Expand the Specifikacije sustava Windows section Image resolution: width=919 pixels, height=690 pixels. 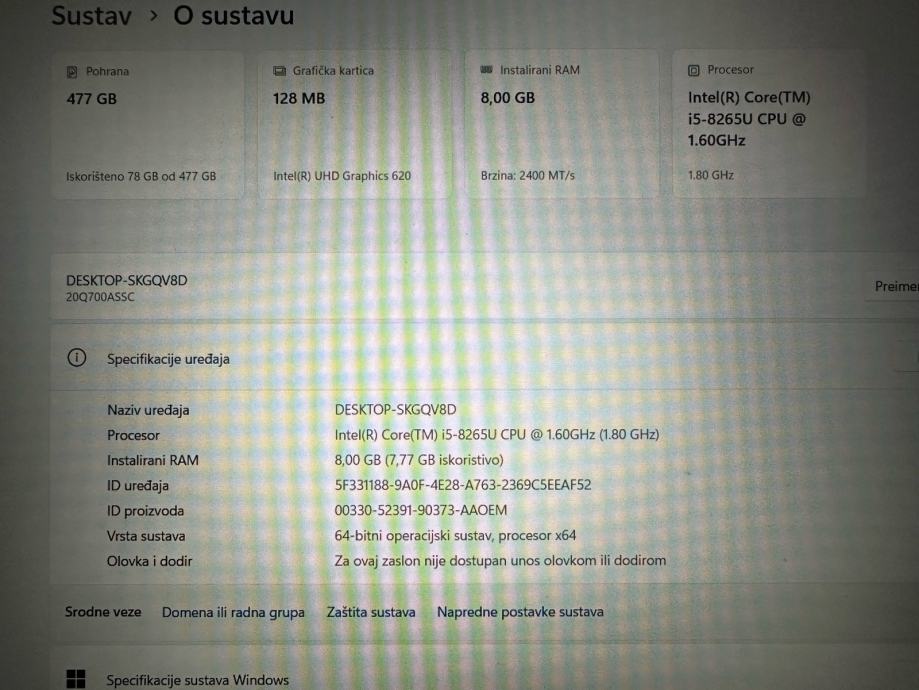[x=197, y=680]
